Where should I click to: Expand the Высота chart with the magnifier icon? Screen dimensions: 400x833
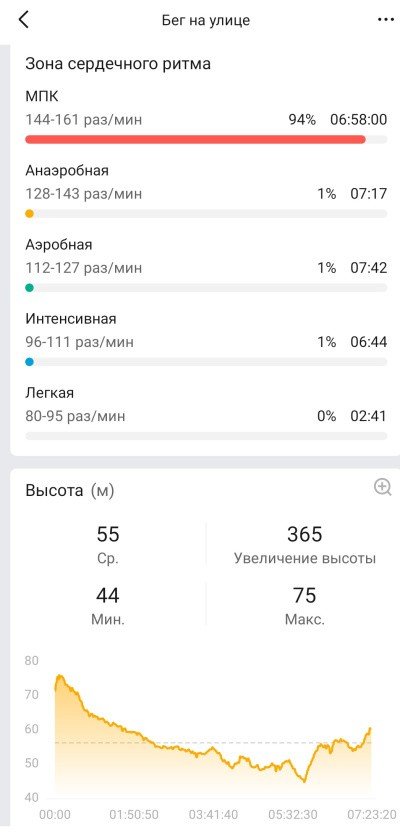382,487
